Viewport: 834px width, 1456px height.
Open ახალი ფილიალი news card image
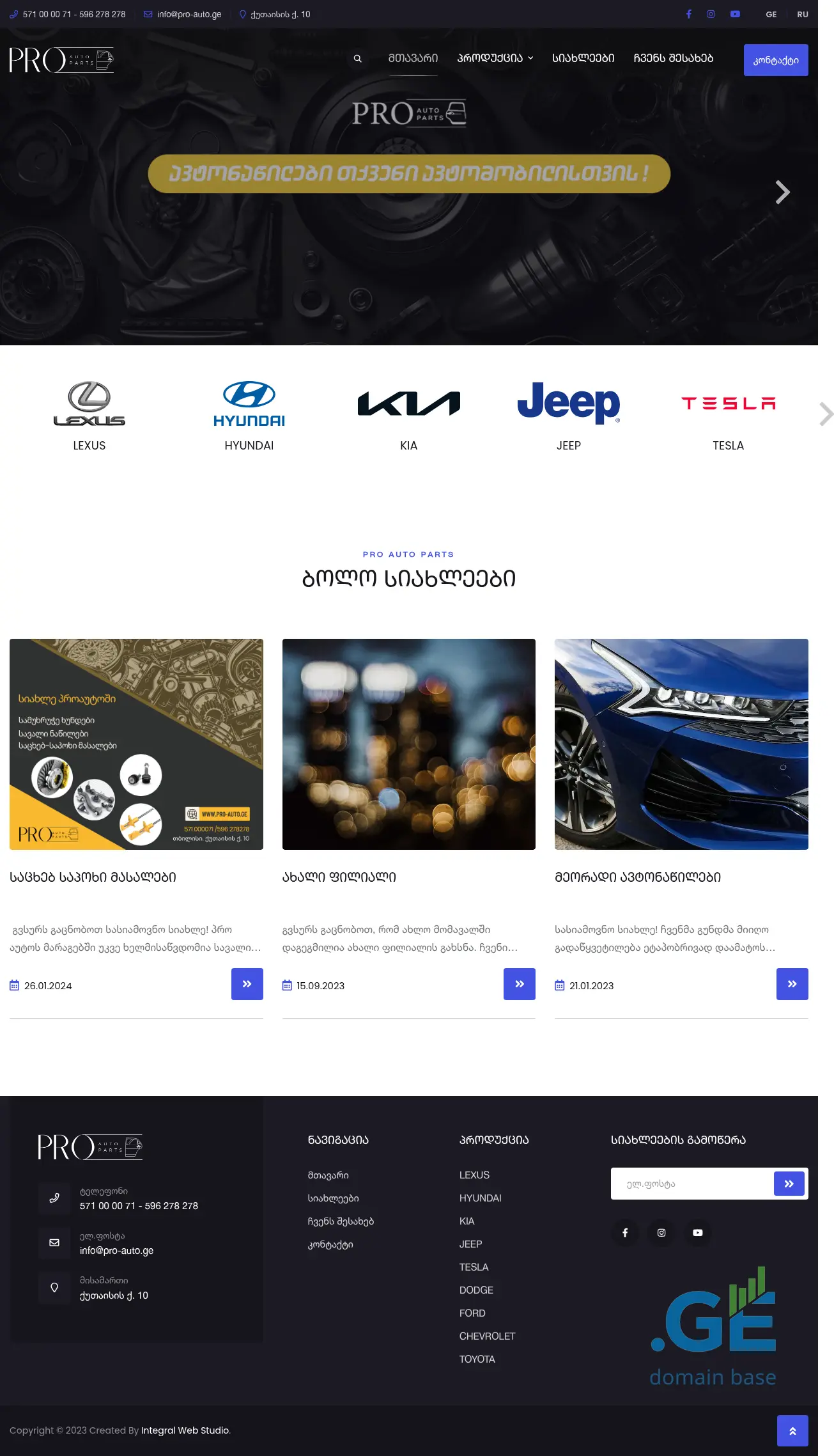[408, 744]
